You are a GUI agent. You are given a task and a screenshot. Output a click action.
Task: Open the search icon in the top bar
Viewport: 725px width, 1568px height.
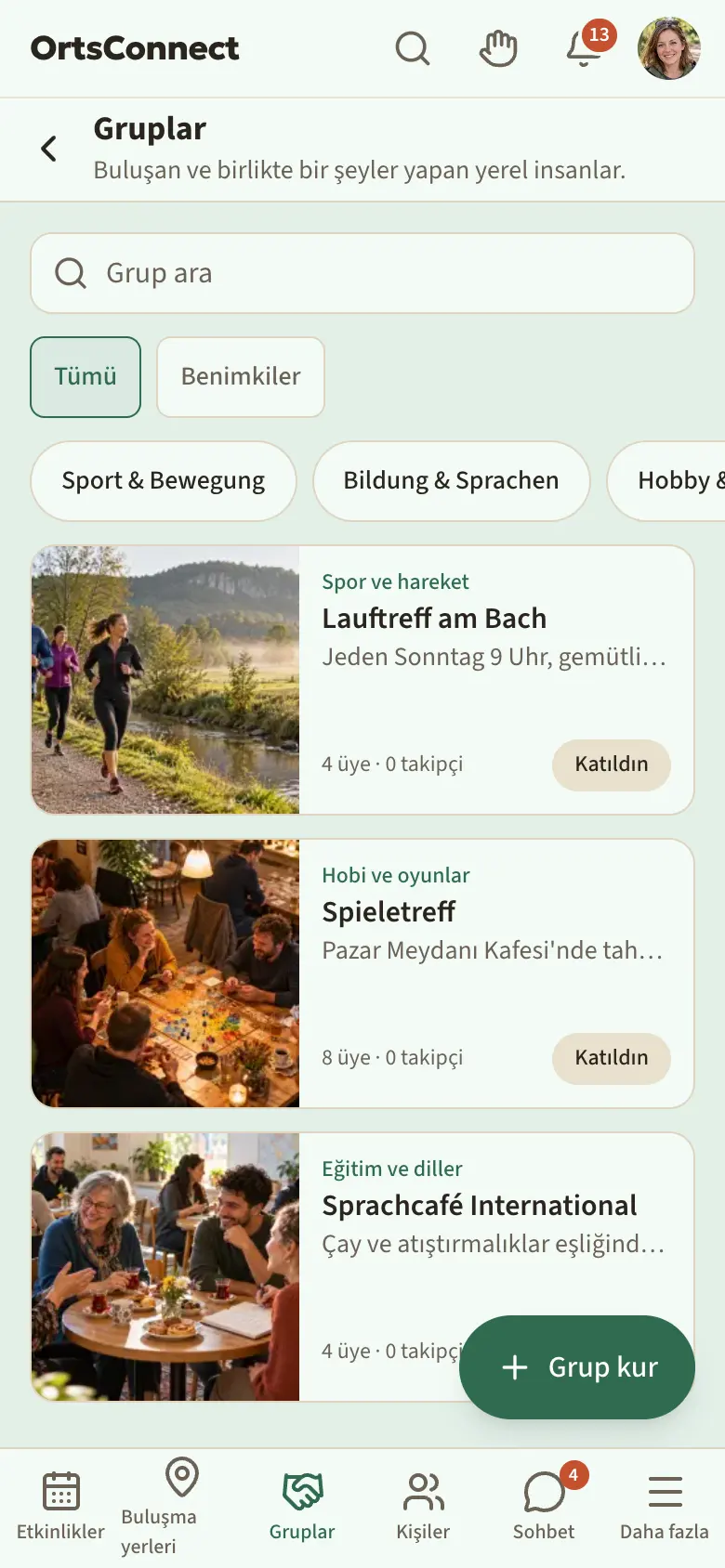tap(413, 48)
